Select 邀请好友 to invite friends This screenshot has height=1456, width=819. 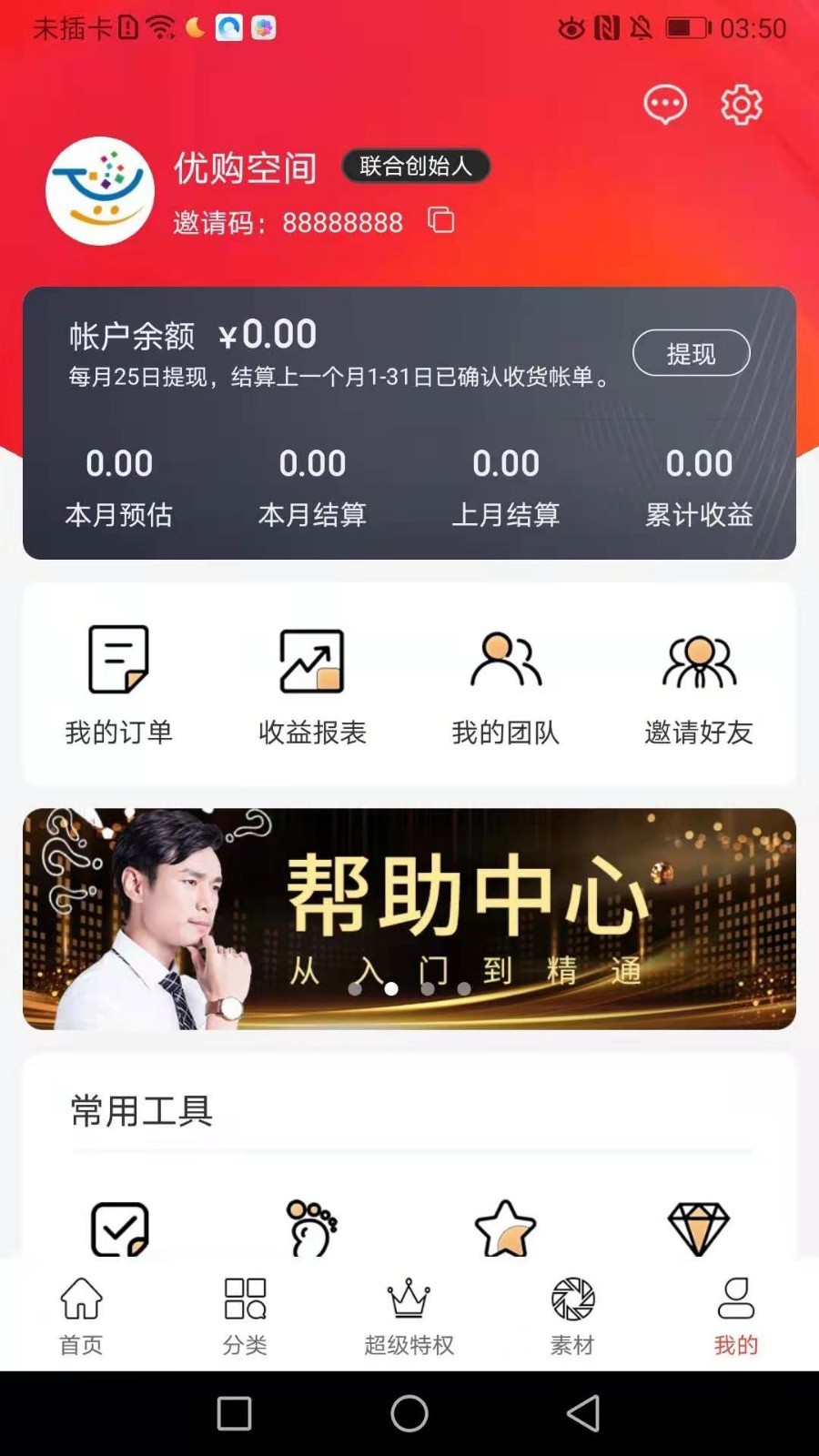(x=699, y=684)
